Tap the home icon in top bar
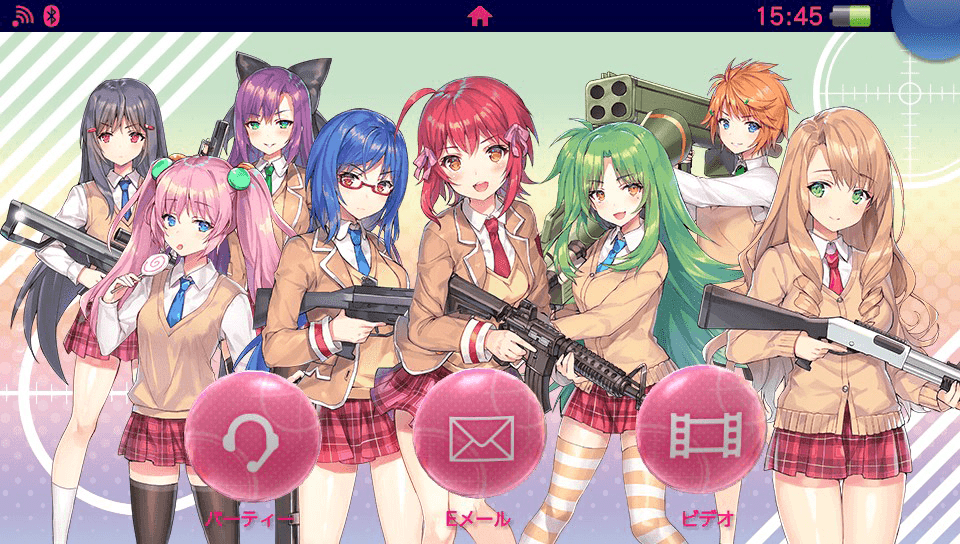The image size is (960, 544). click(x=480, y=16)
